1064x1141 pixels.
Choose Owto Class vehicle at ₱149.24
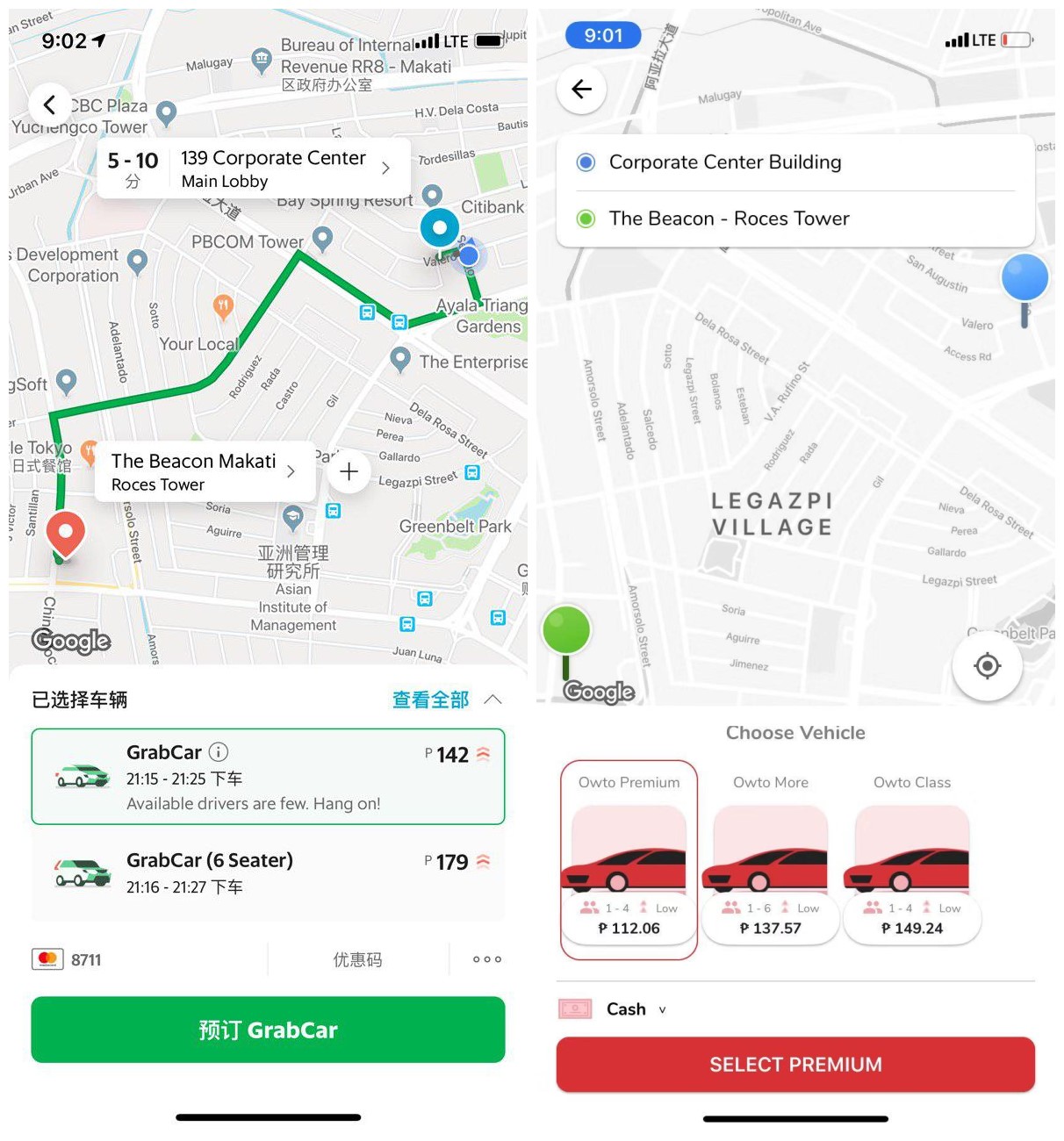912,860
